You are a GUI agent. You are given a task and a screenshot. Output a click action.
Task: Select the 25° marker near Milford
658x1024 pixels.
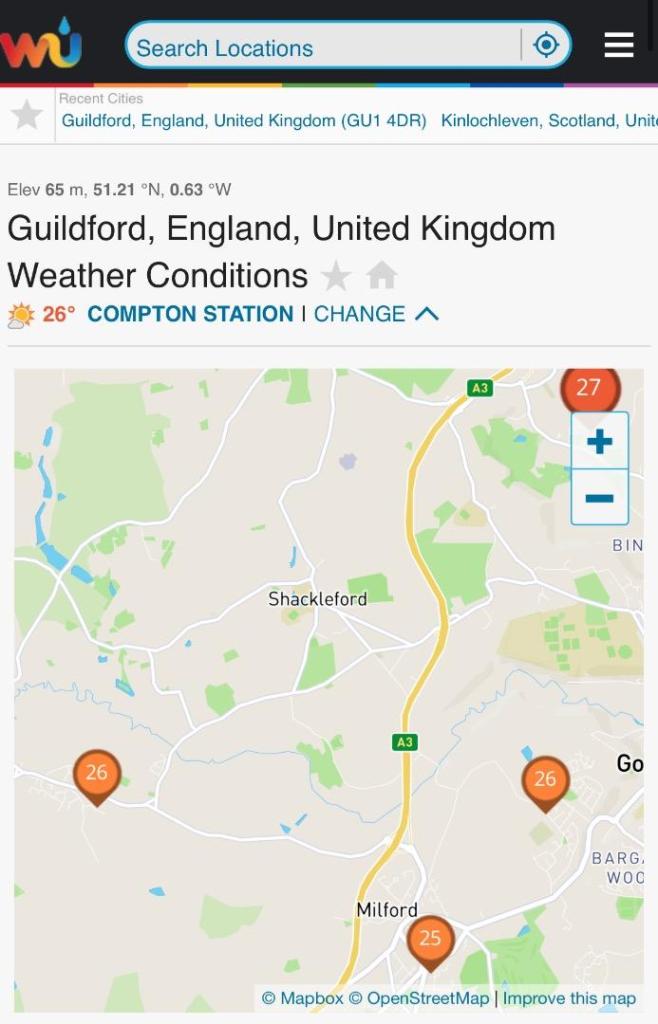pyautogui.click(x=430, y=939)
